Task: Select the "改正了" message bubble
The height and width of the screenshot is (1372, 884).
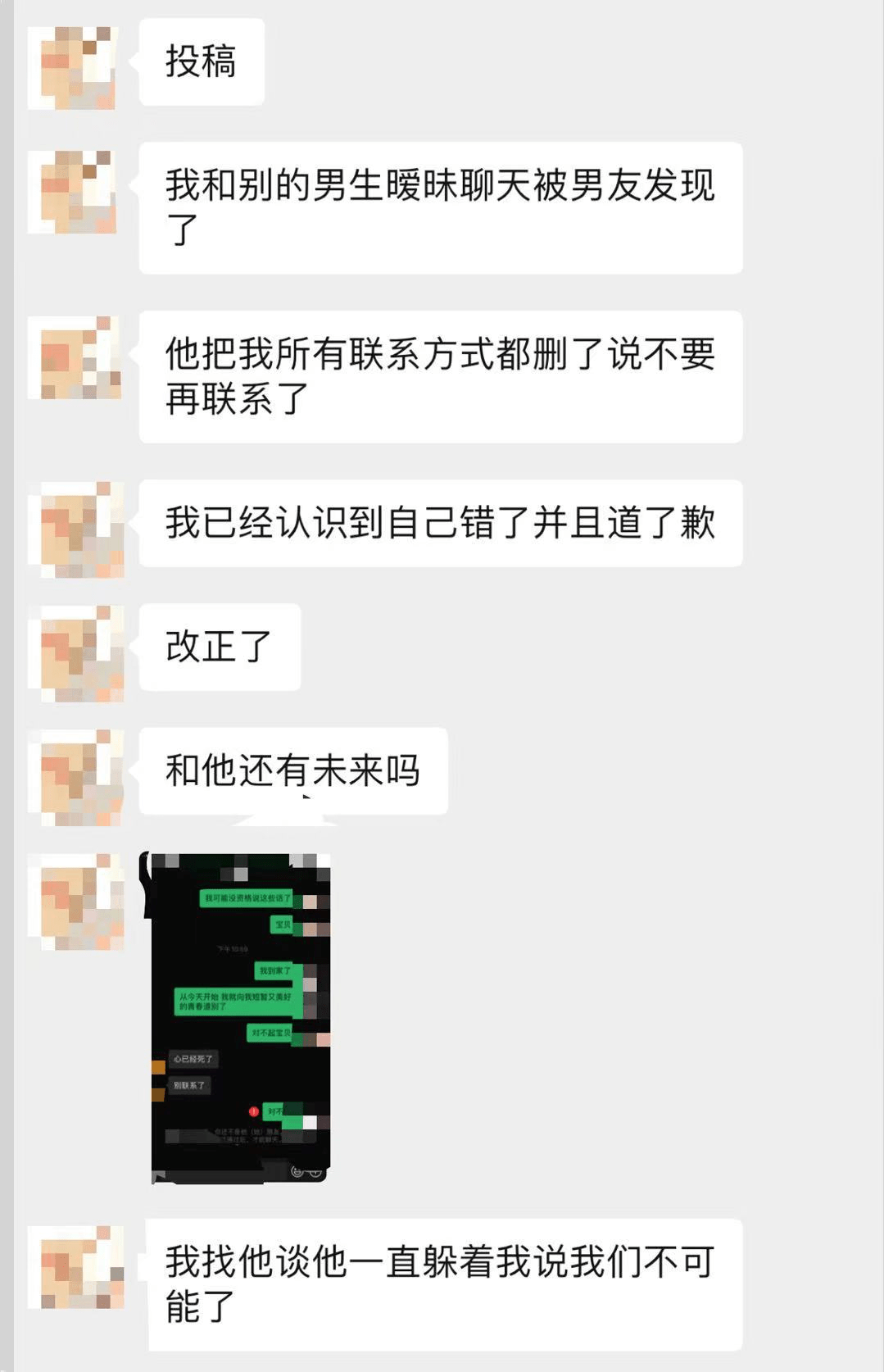Action: pos(221,647)
